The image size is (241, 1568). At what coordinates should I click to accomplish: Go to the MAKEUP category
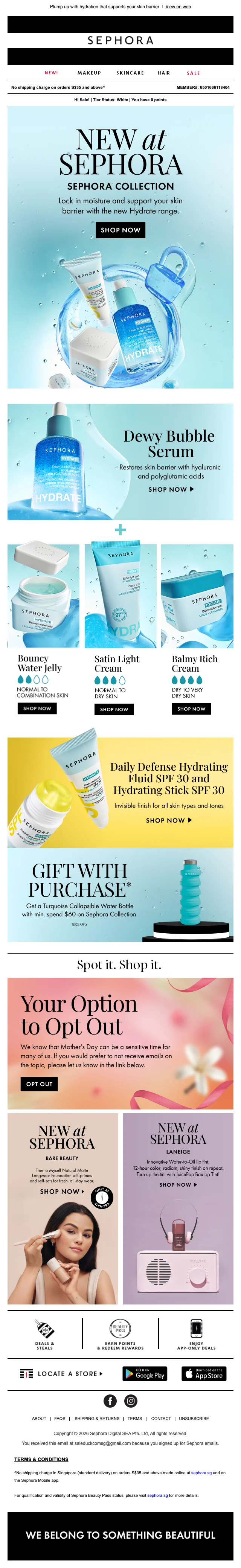tap(89, 72)
